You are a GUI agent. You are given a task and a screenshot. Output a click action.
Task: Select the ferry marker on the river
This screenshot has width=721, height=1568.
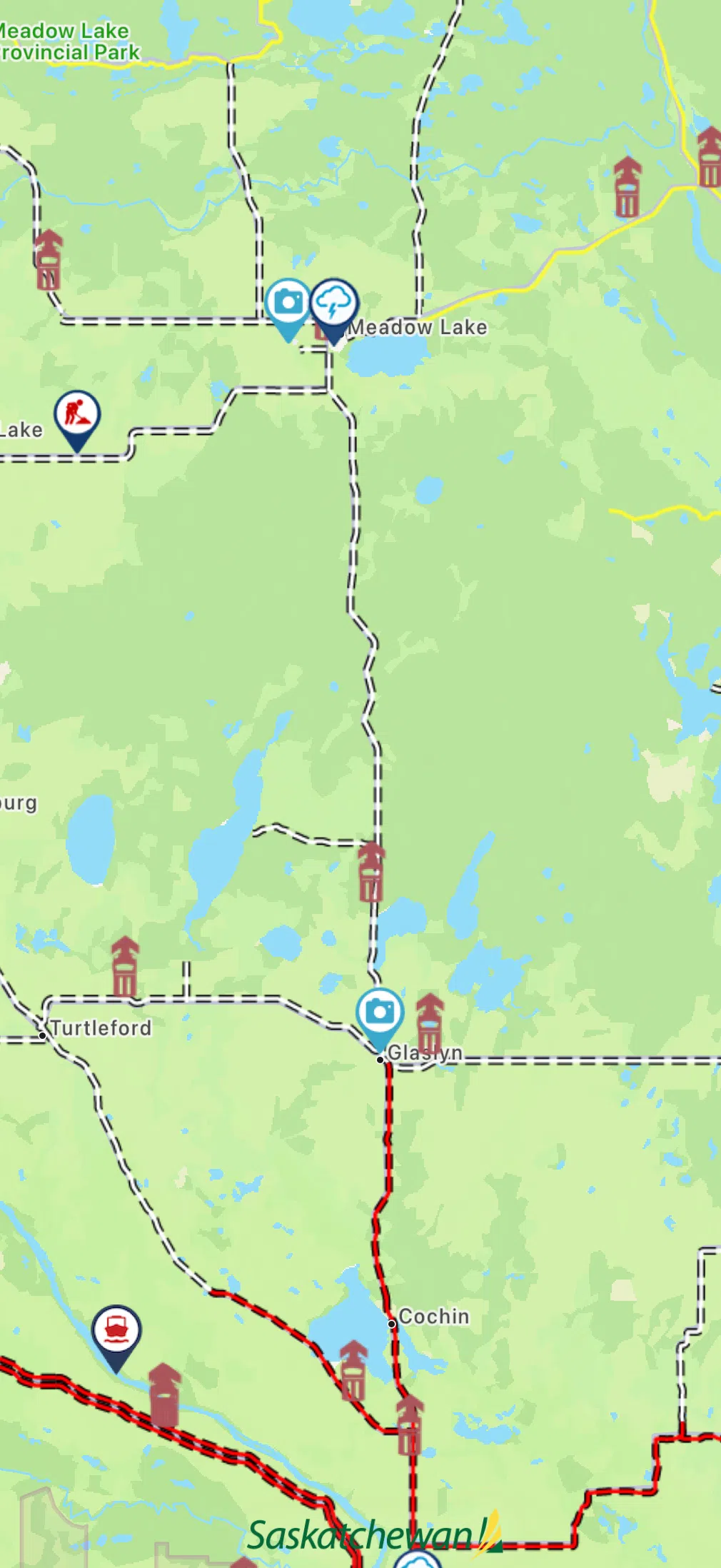(x=116, y=1331)
